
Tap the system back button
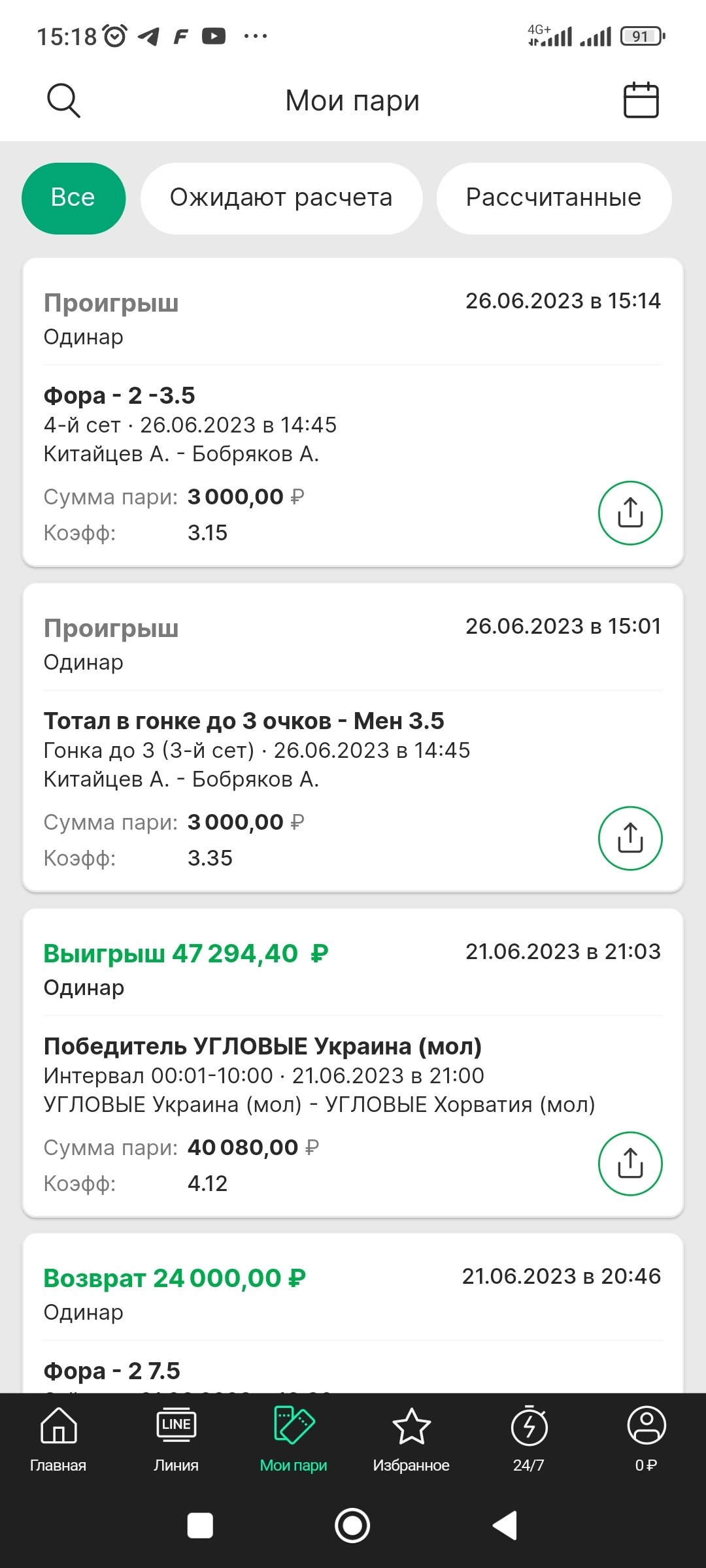tap(505, 1526)
